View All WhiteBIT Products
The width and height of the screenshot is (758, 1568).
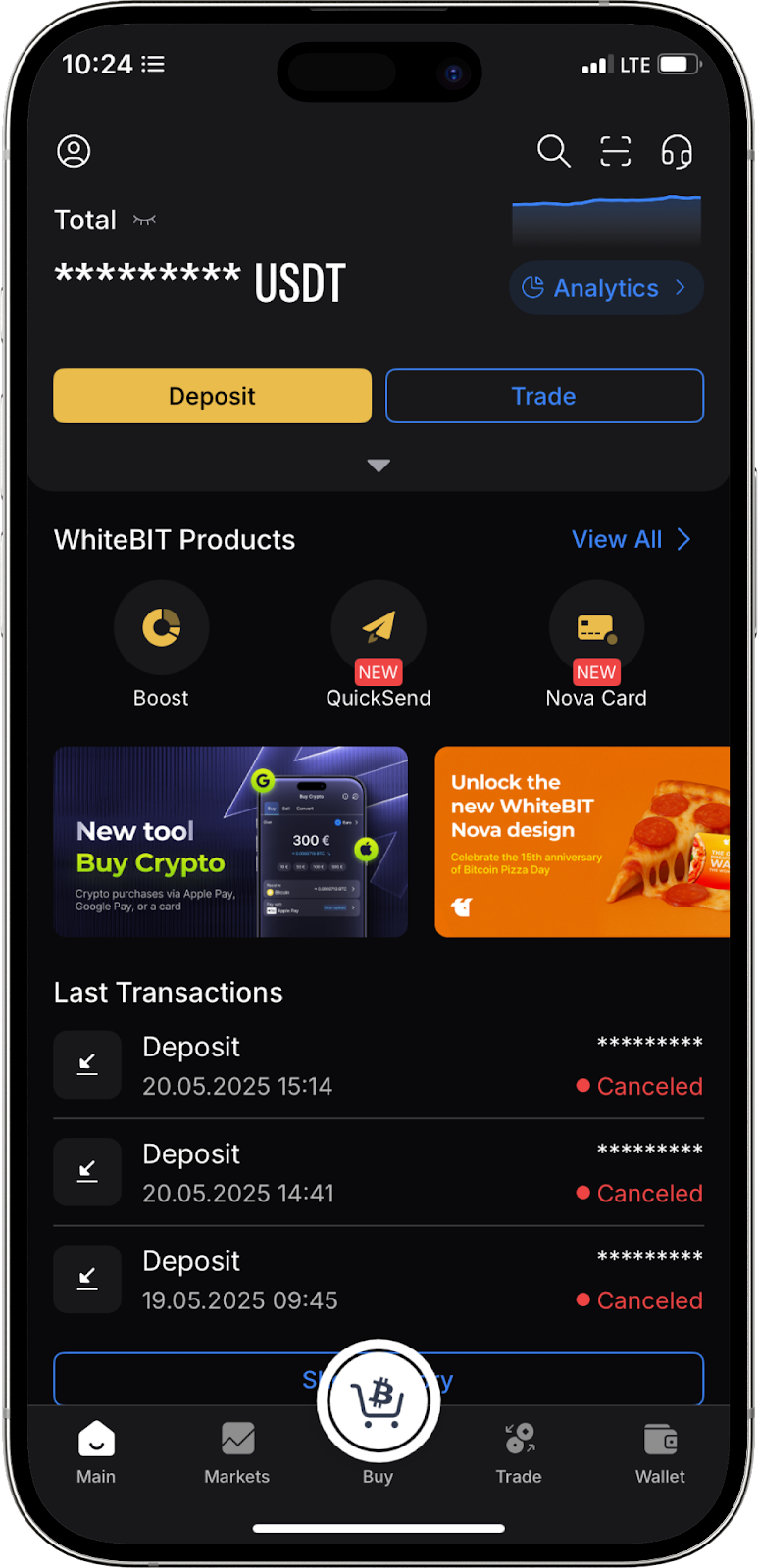(632, 539)
